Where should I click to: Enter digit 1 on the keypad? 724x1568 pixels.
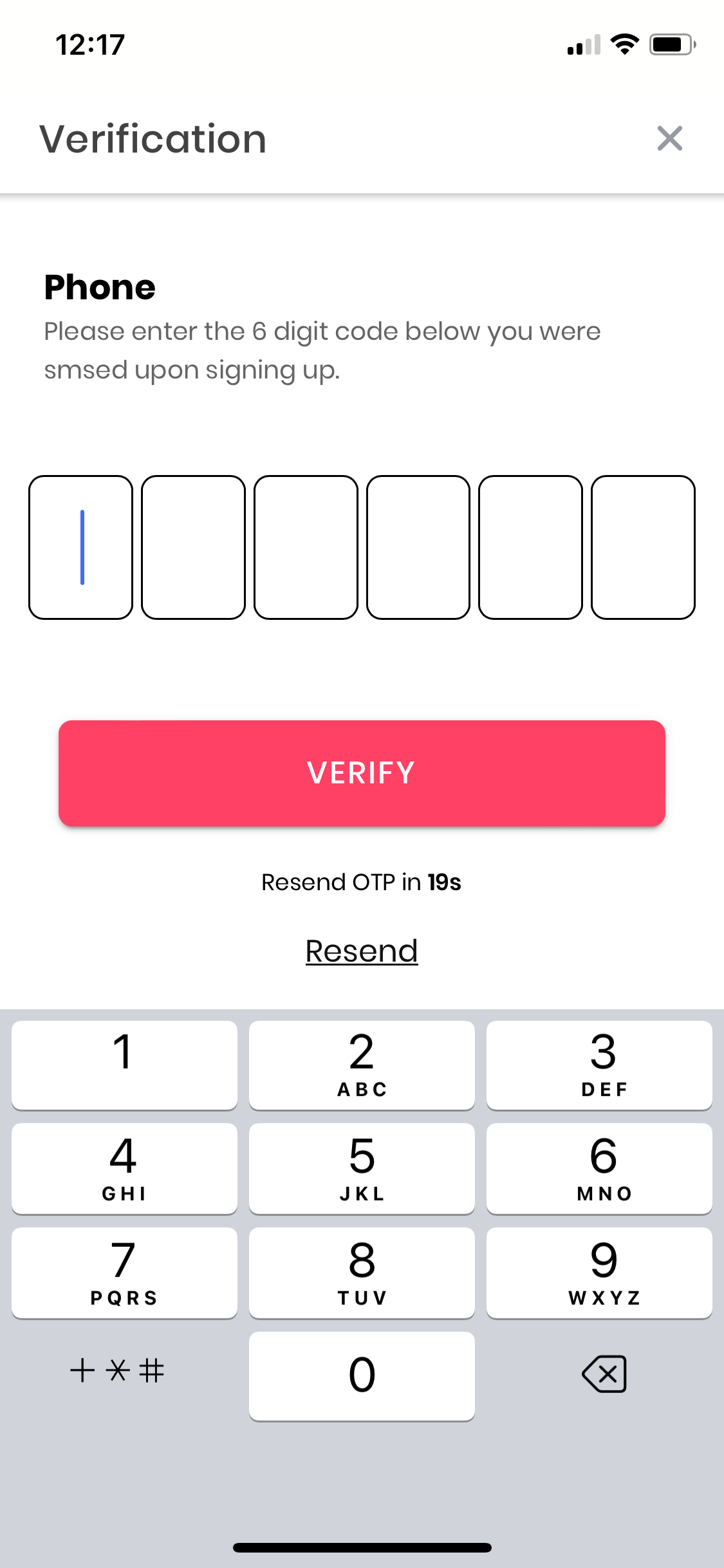124,1065
